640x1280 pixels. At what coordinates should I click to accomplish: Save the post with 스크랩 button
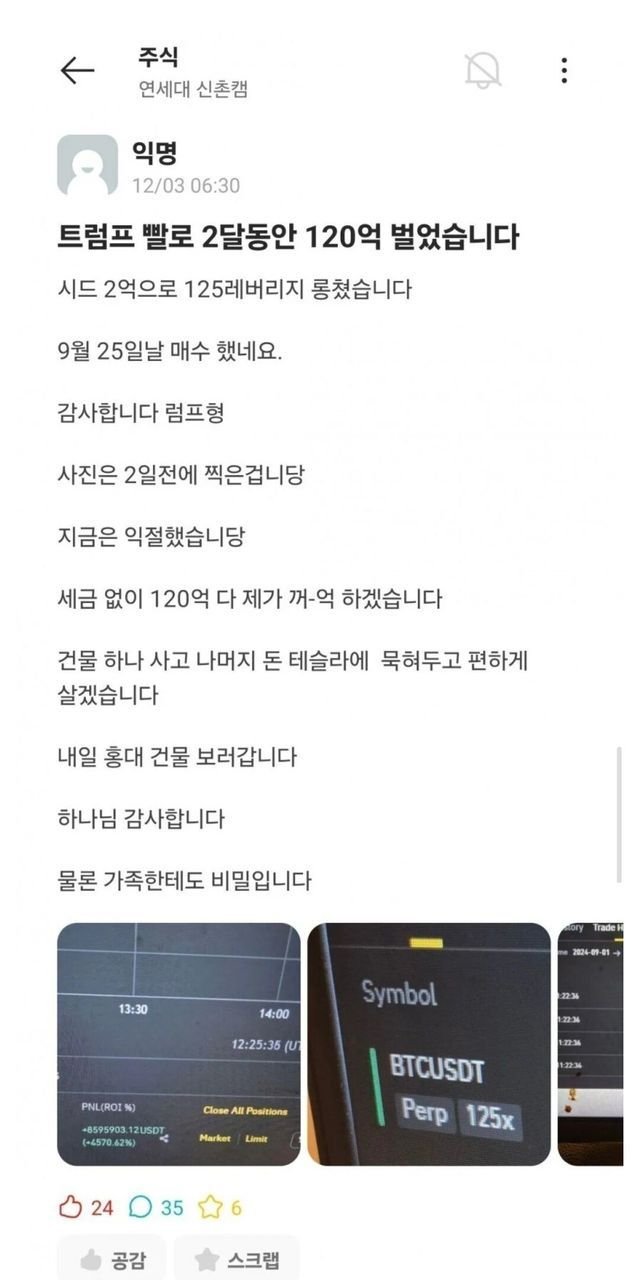[x=236, y=1258]
